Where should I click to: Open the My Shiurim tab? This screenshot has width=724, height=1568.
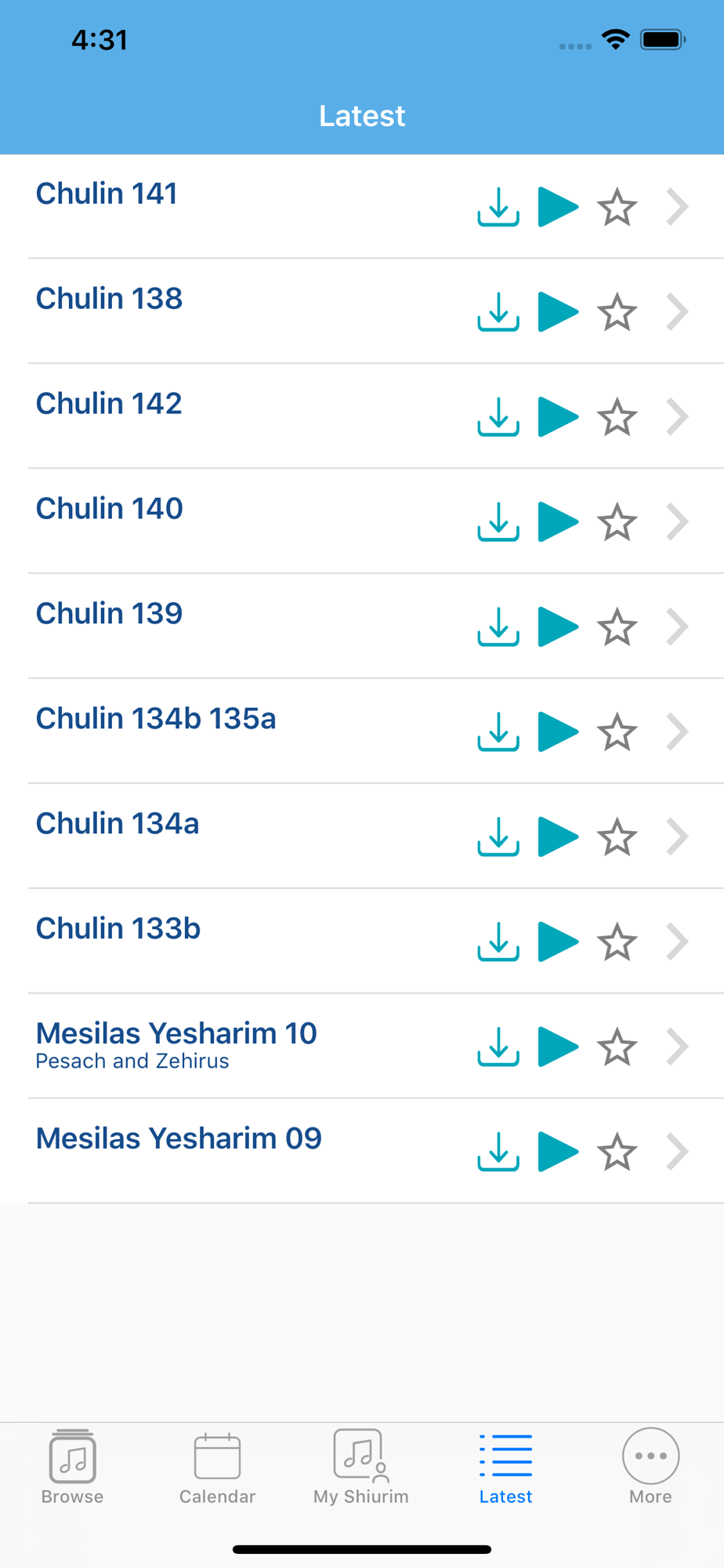[x=361, y=1467]
